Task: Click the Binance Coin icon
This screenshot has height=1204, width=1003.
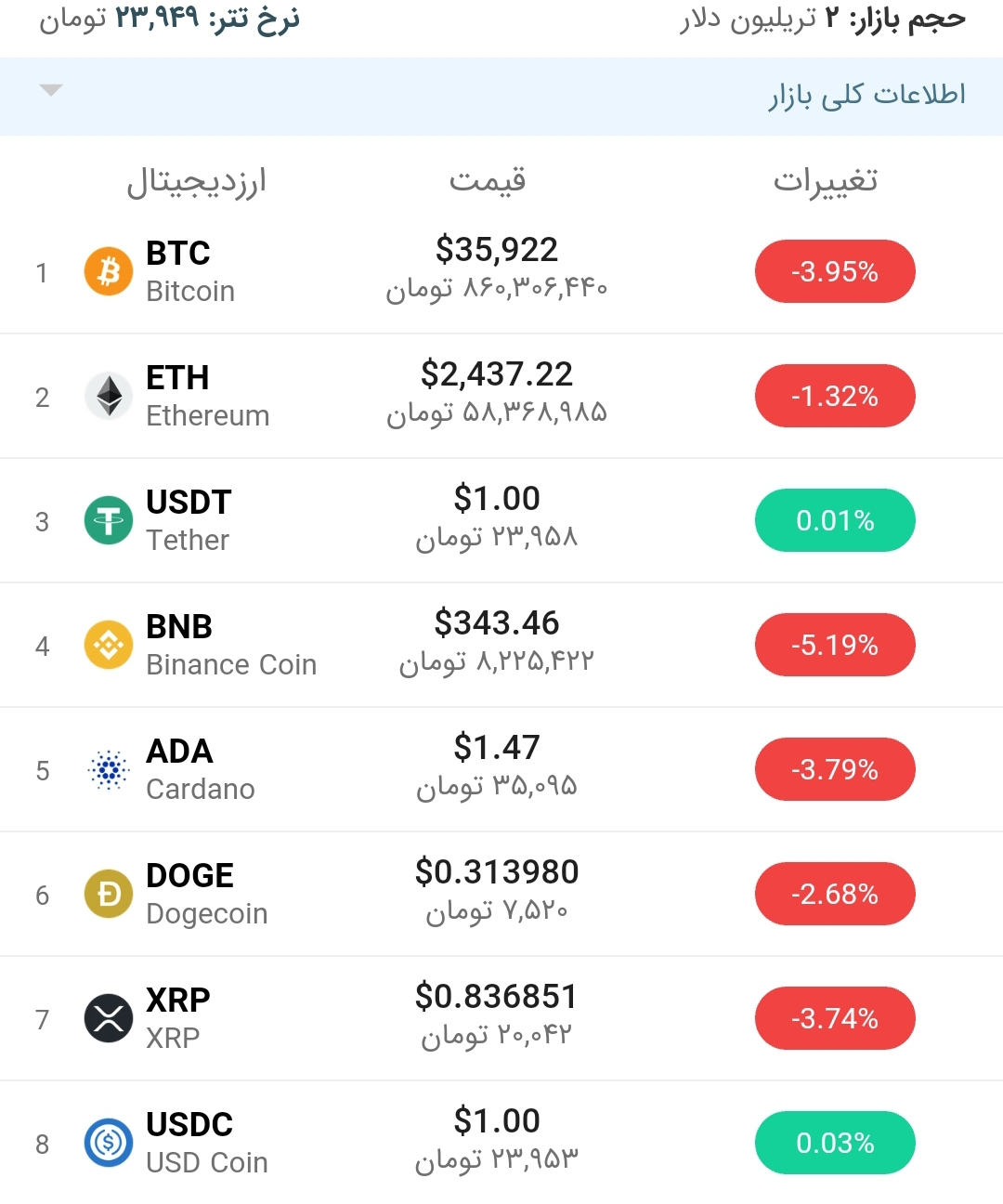Action: point(109,645)
